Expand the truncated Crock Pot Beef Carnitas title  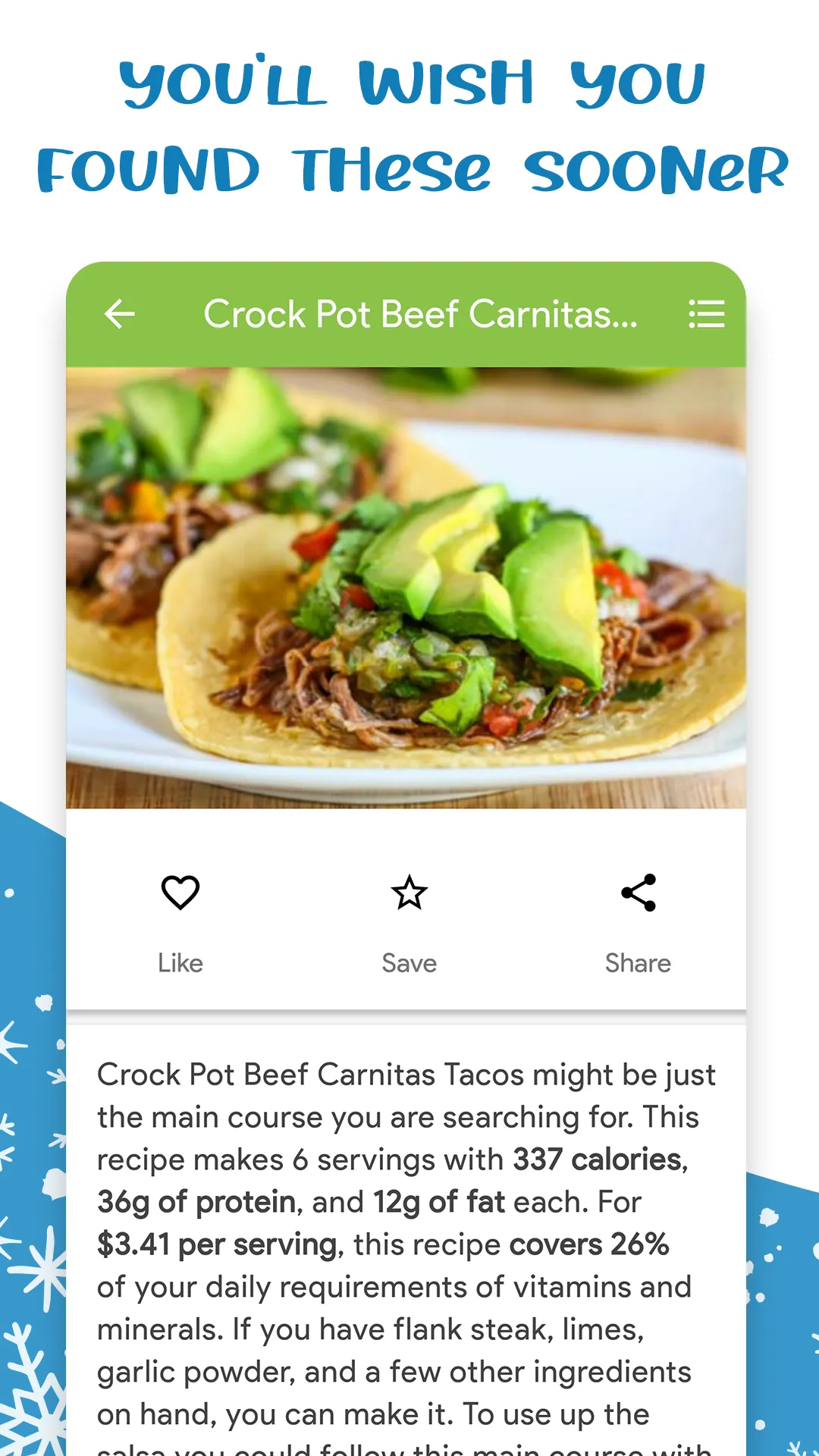[420, 314]
